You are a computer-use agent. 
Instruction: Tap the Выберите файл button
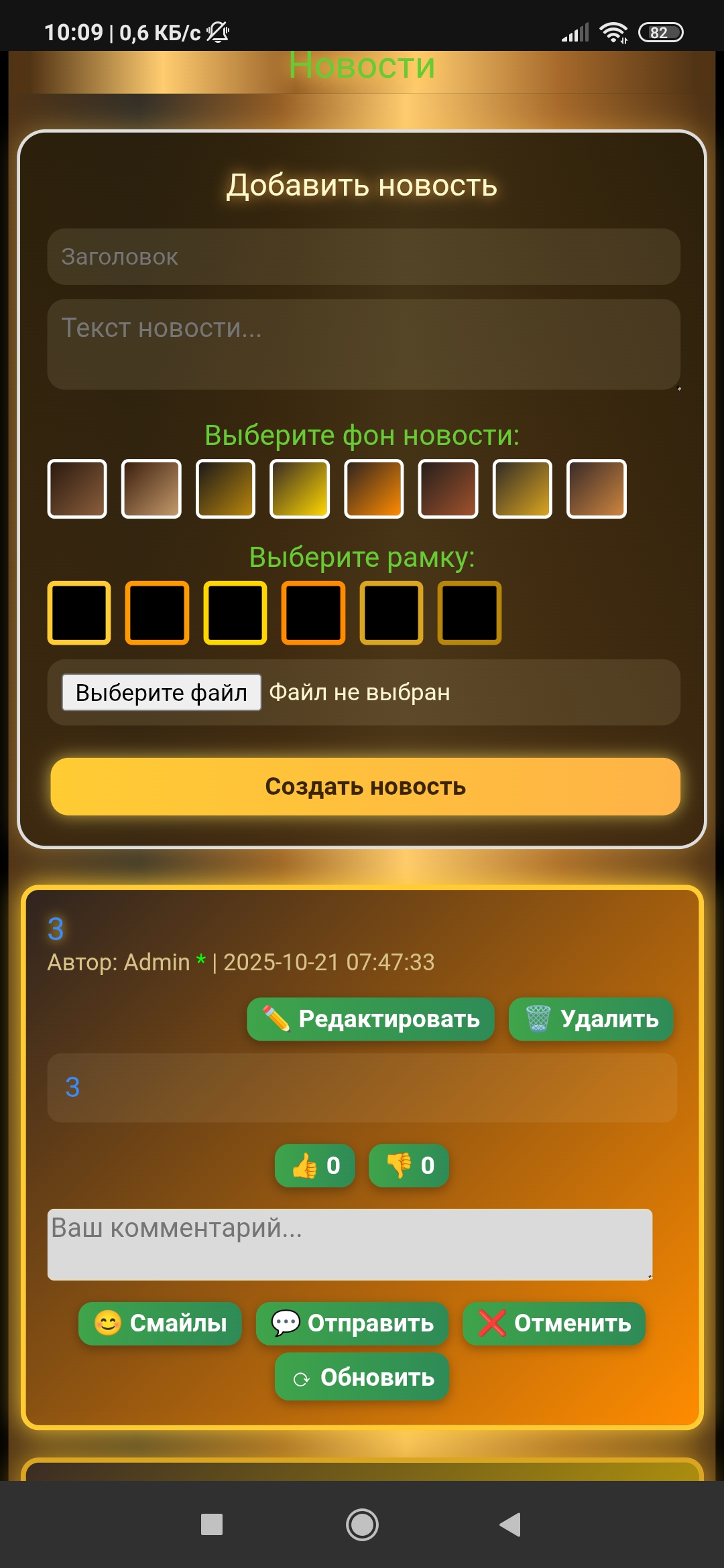162,692
